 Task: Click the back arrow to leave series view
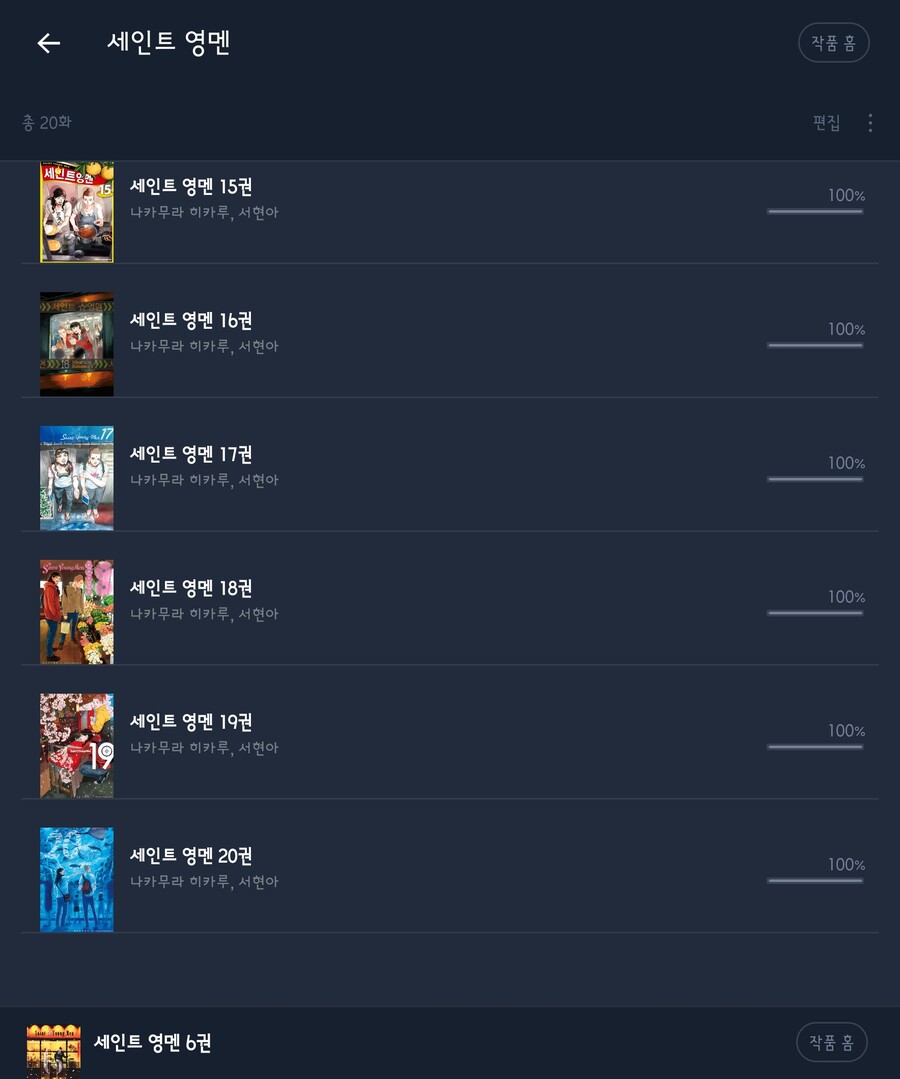point(48,43)
